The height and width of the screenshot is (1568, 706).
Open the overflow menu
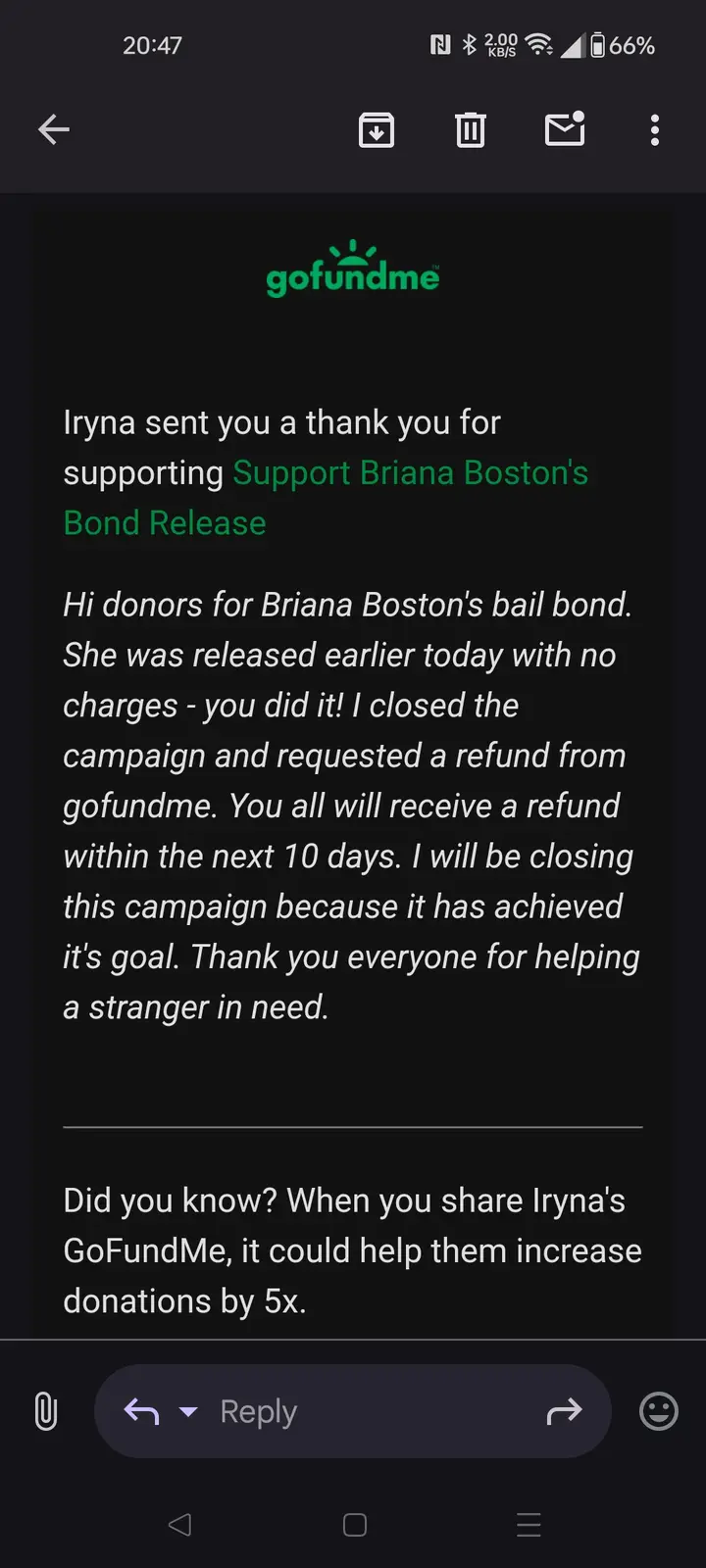tap(655, 129)
